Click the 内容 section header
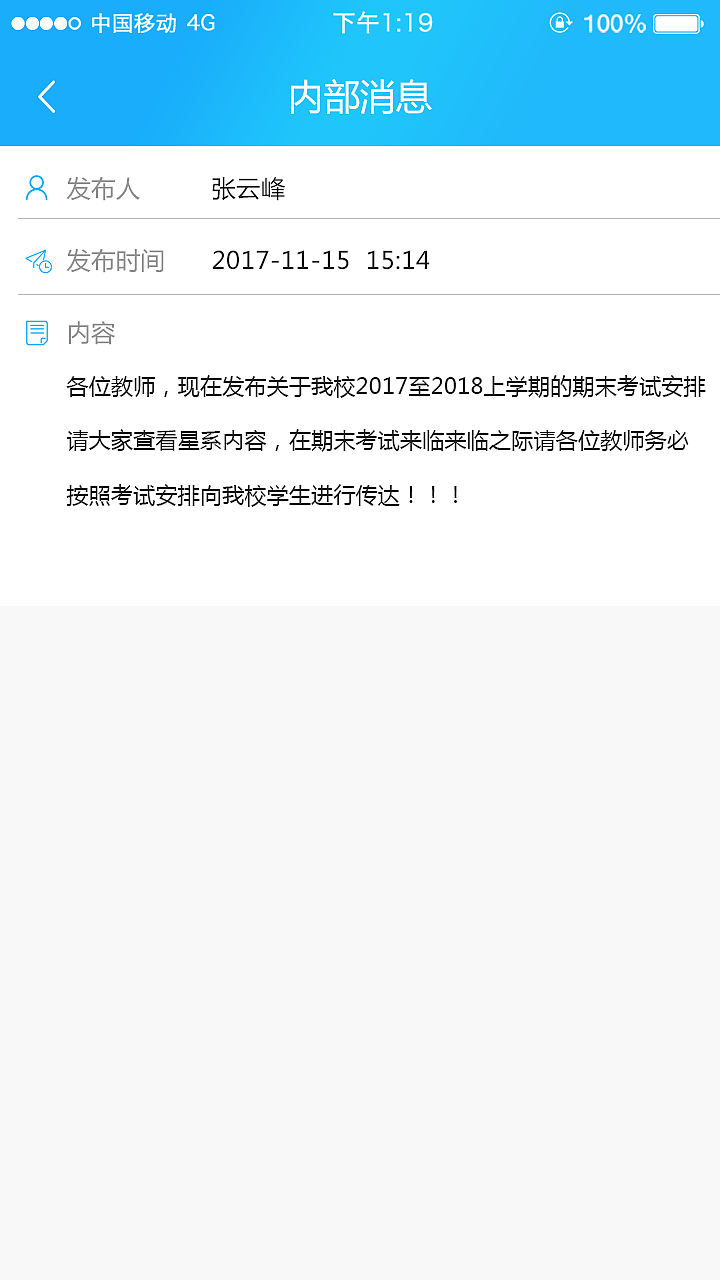 coord(92,331)
